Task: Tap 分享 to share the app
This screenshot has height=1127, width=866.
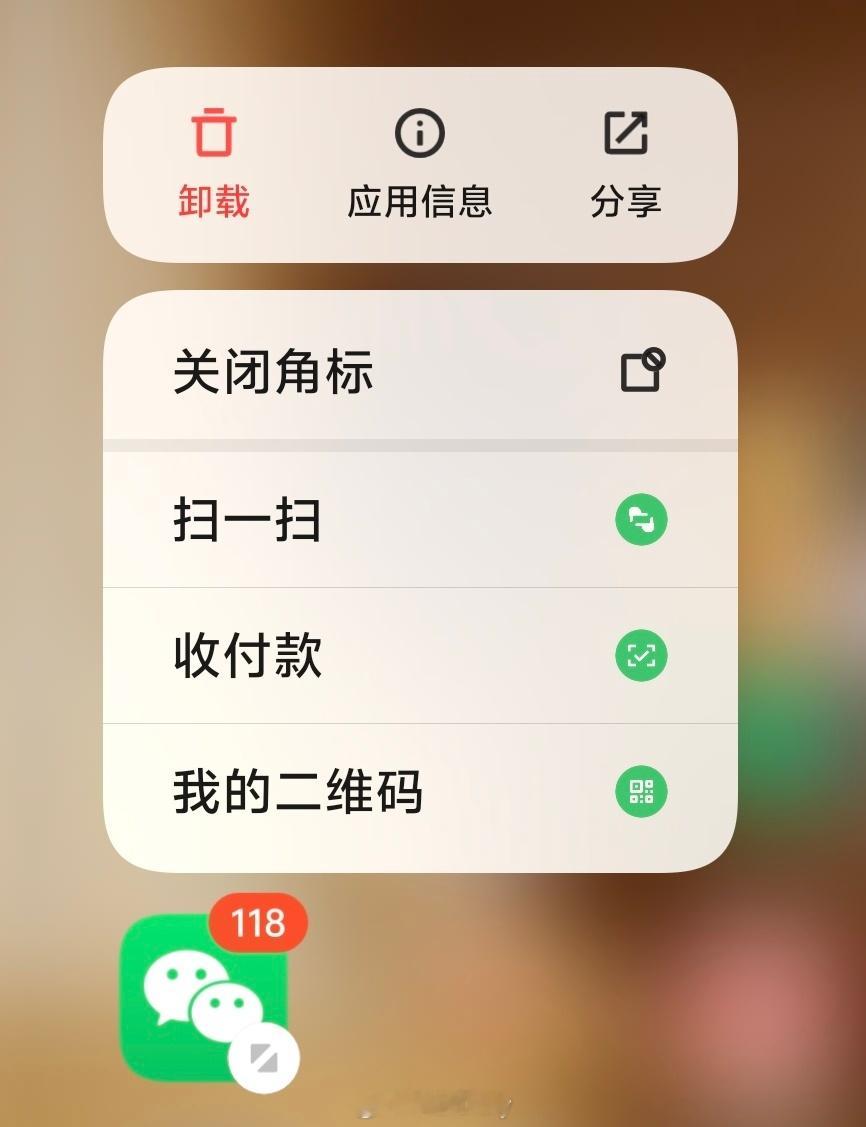Action: [x=625, y=164]
